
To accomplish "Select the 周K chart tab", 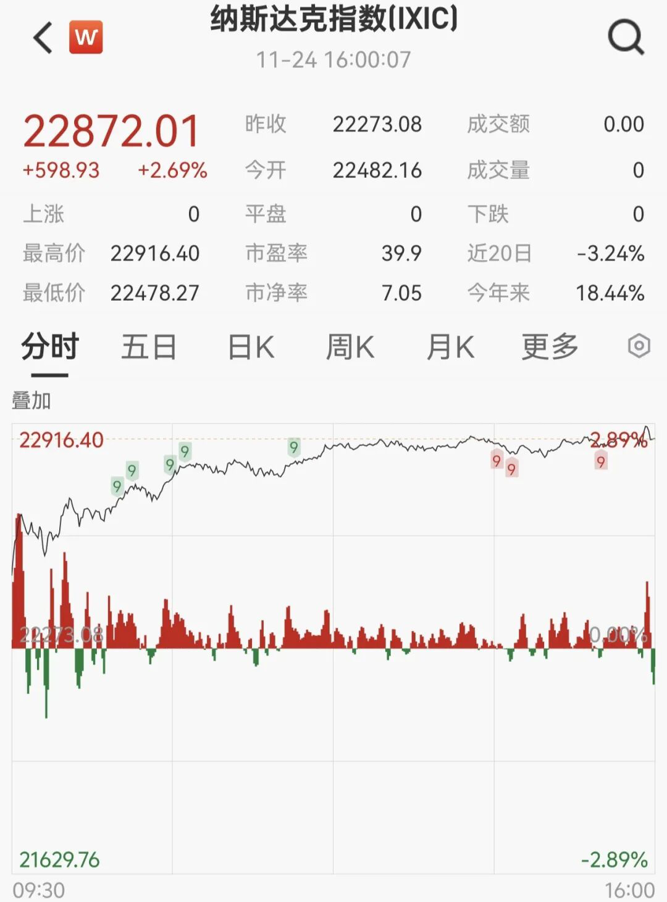I will pos(350,347).
